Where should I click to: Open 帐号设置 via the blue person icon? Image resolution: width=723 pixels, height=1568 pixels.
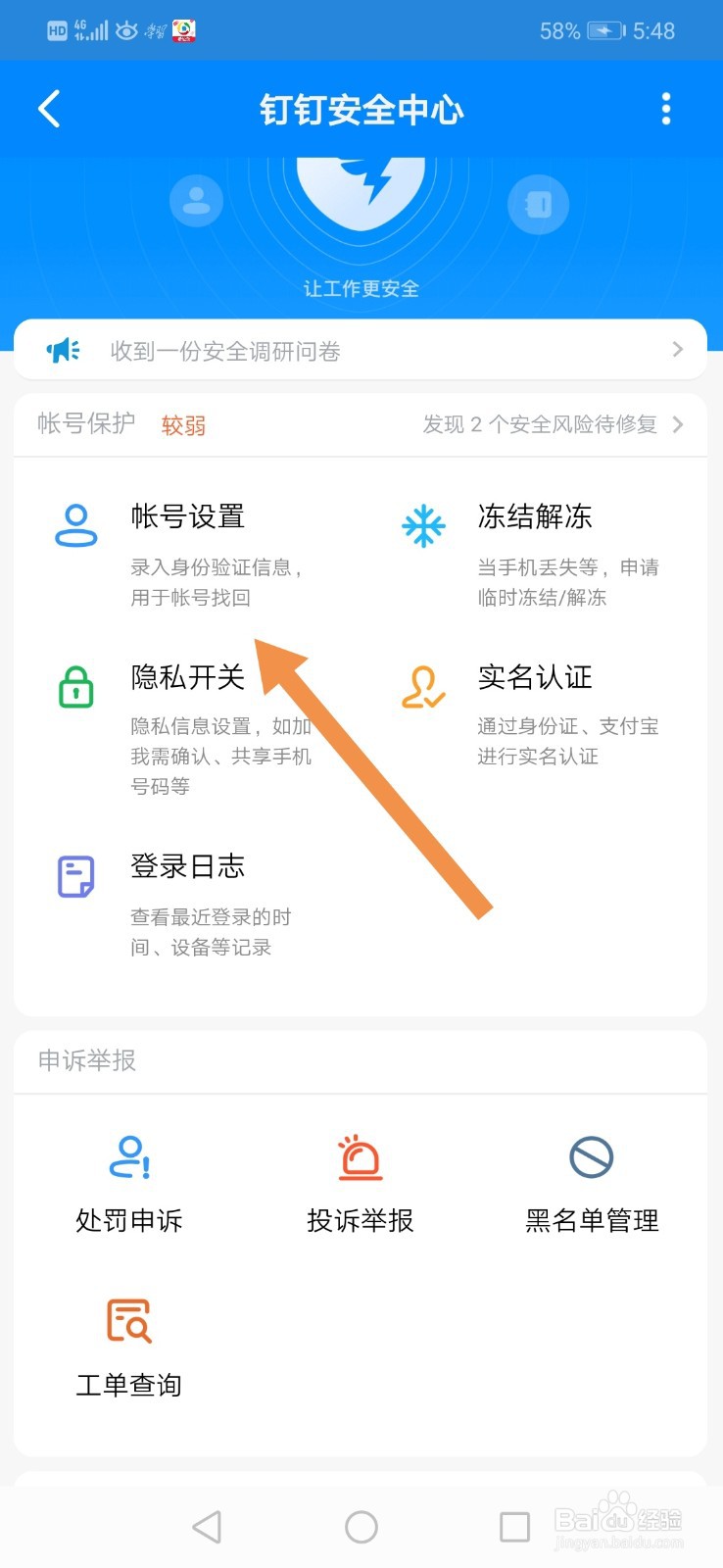(75, 525)
